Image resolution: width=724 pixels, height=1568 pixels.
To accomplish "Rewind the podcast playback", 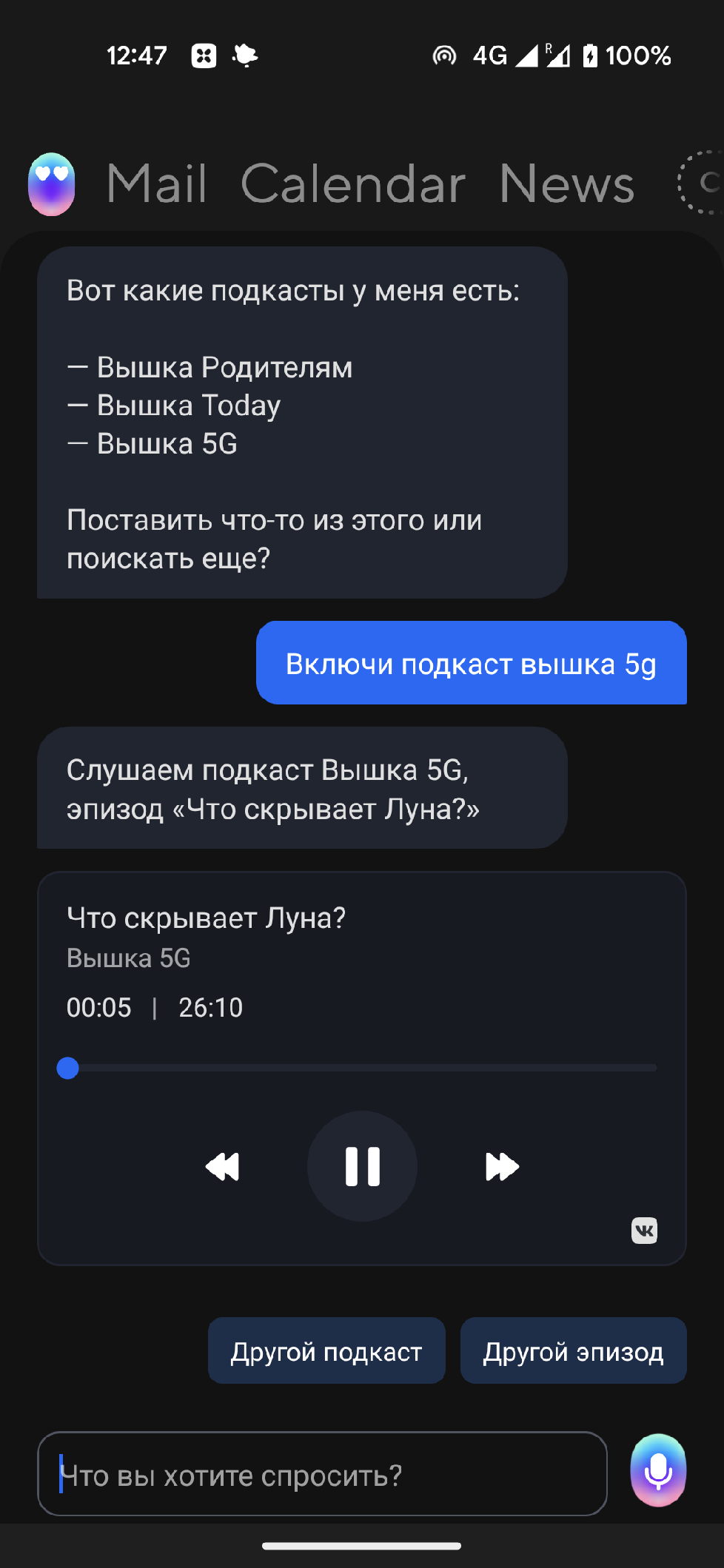I will tap(222, 1167).
